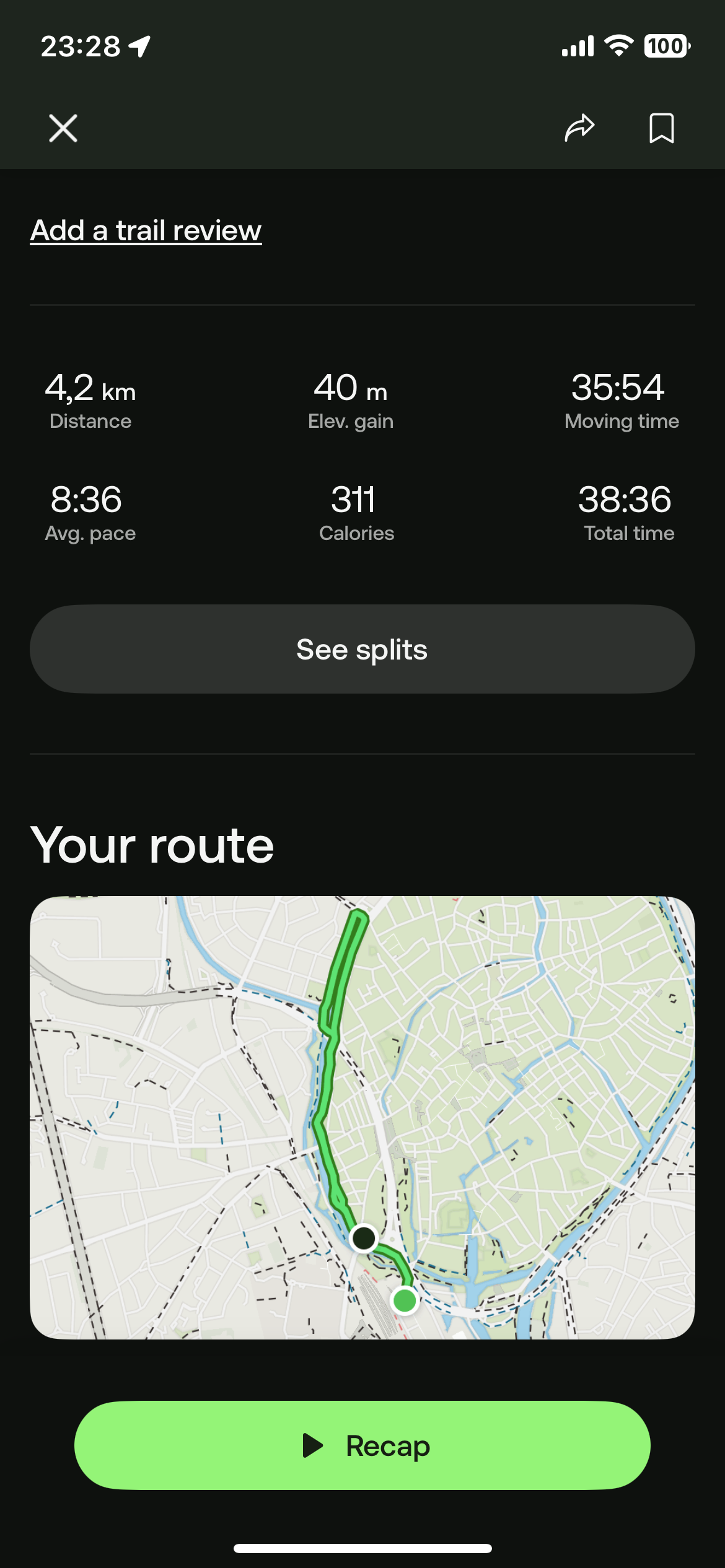Bookmark this activity
Image resolution: width=725 pixels, height=1568 pixels.
point(661,128)
